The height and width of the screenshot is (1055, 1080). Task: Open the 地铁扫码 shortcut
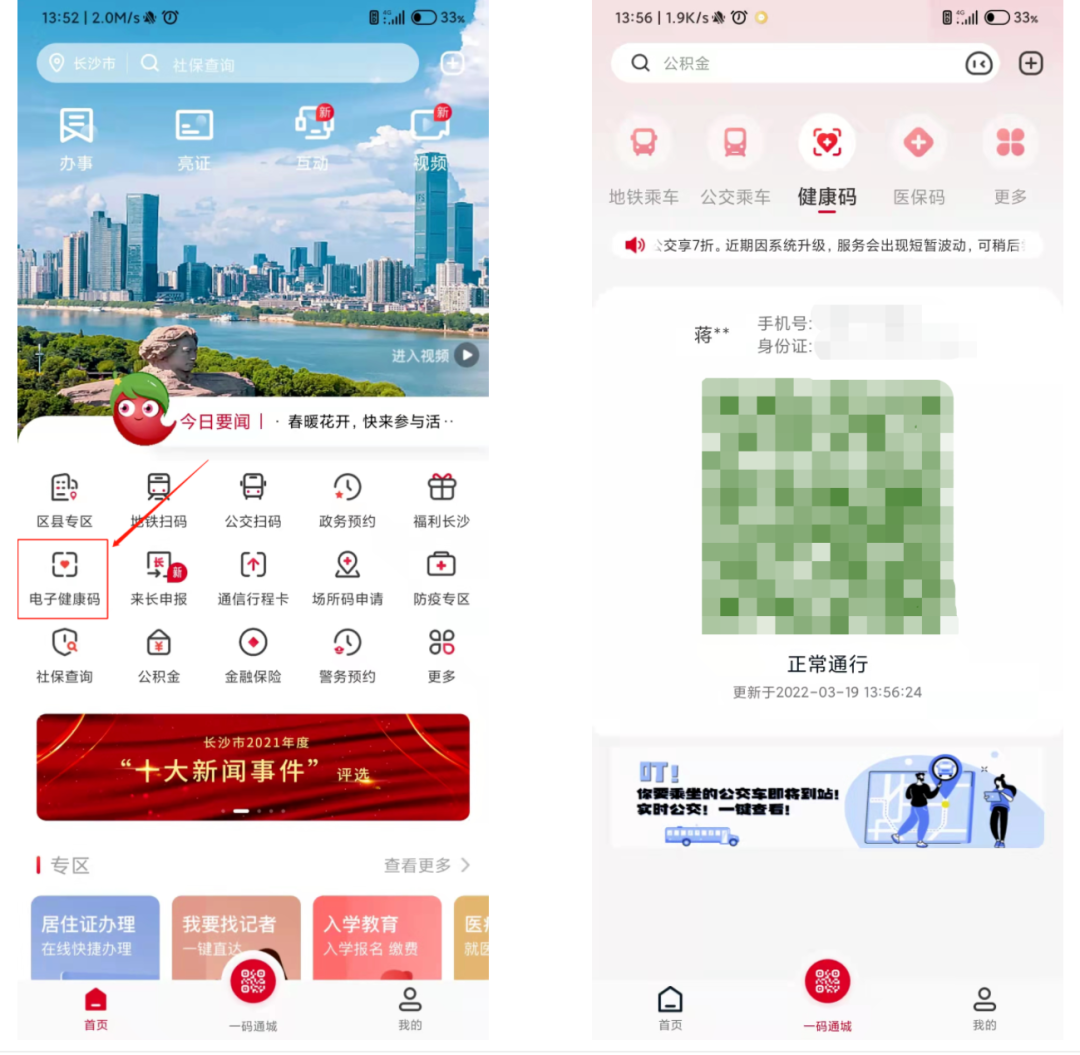[x=159, y=500]
